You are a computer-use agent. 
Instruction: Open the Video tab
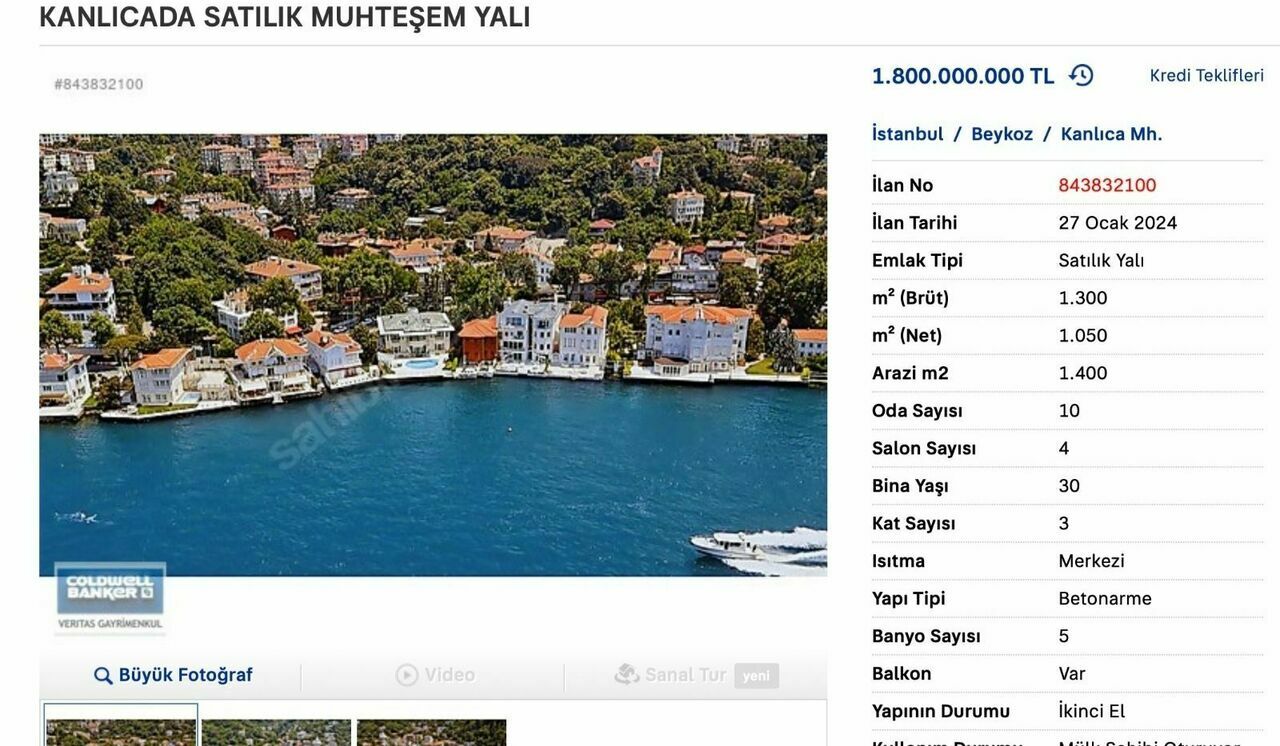point(435,675)
